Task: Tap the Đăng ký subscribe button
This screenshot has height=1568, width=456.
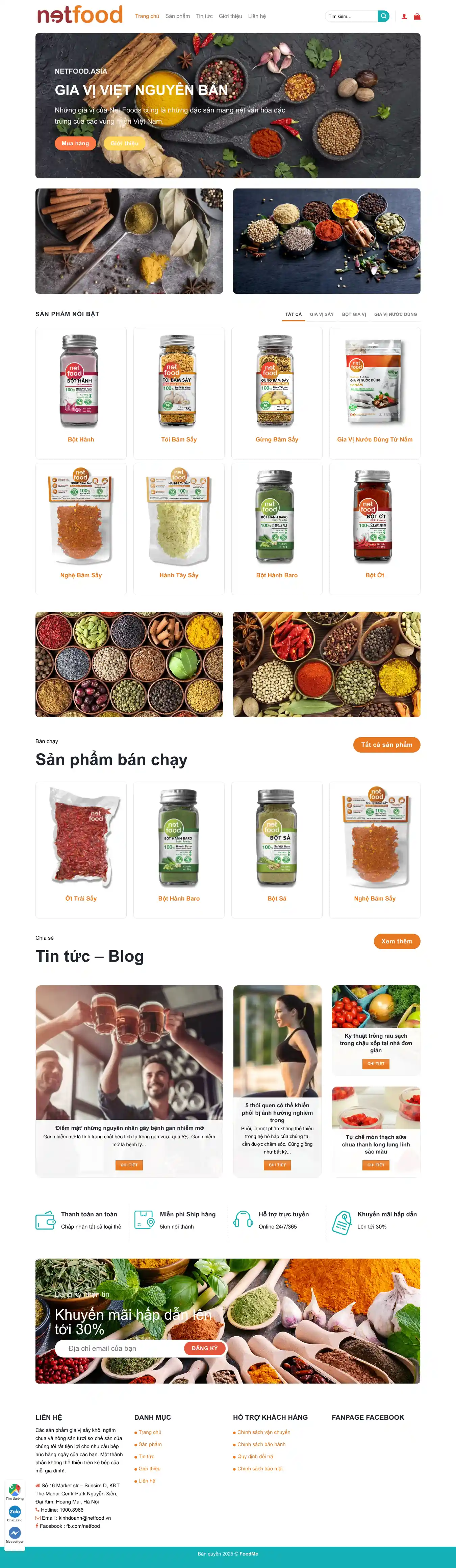Action: [205, 1348]
